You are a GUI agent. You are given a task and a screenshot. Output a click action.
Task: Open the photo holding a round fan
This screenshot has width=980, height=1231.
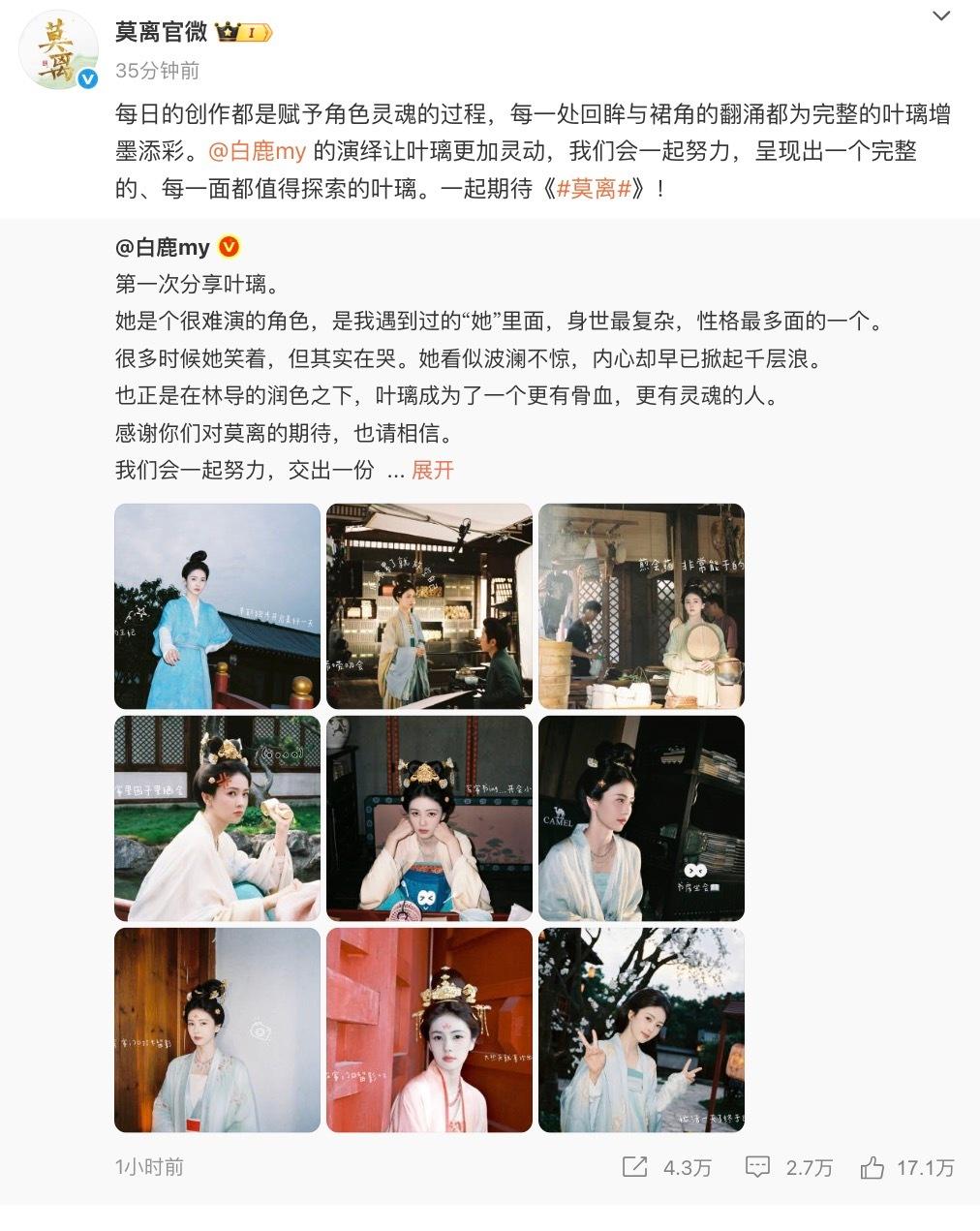(641, 606)
